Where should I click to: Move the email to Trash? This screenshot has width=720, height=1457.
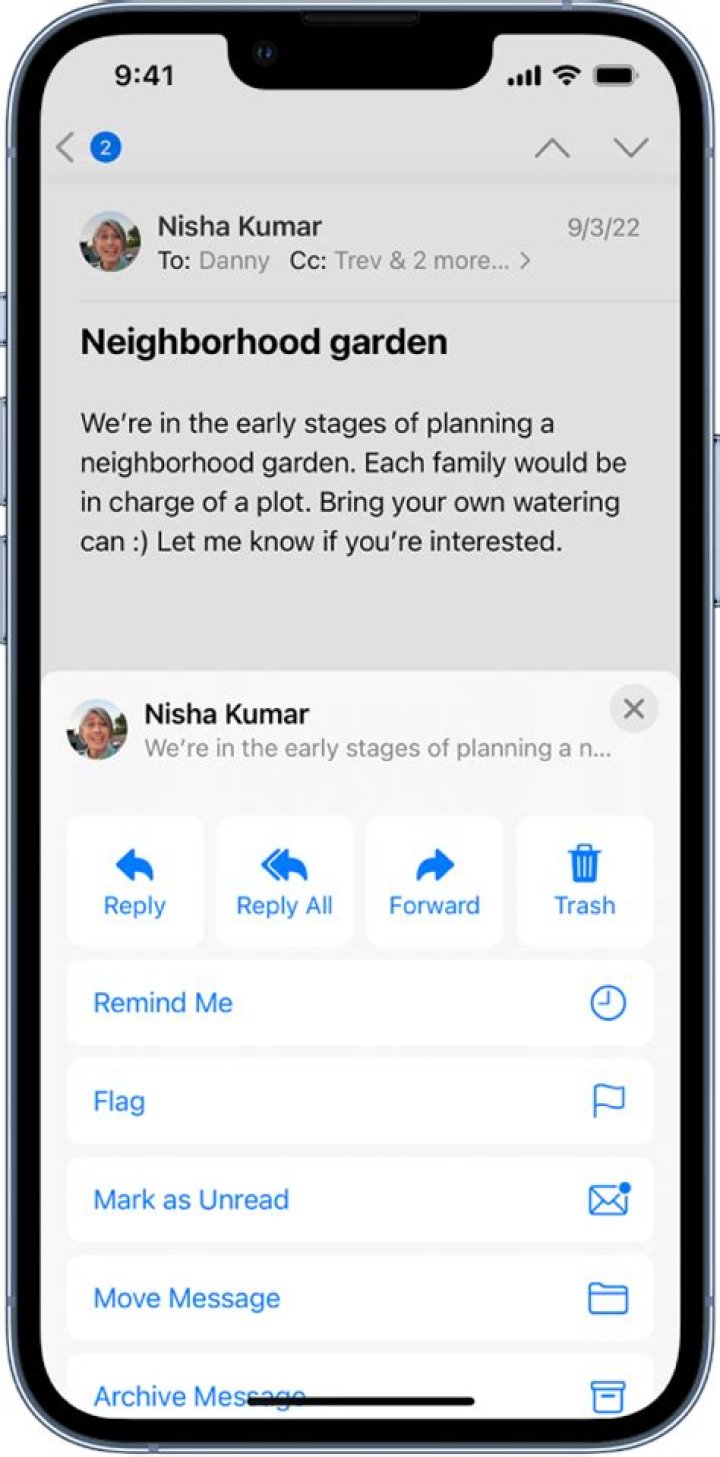click(585, 881)
